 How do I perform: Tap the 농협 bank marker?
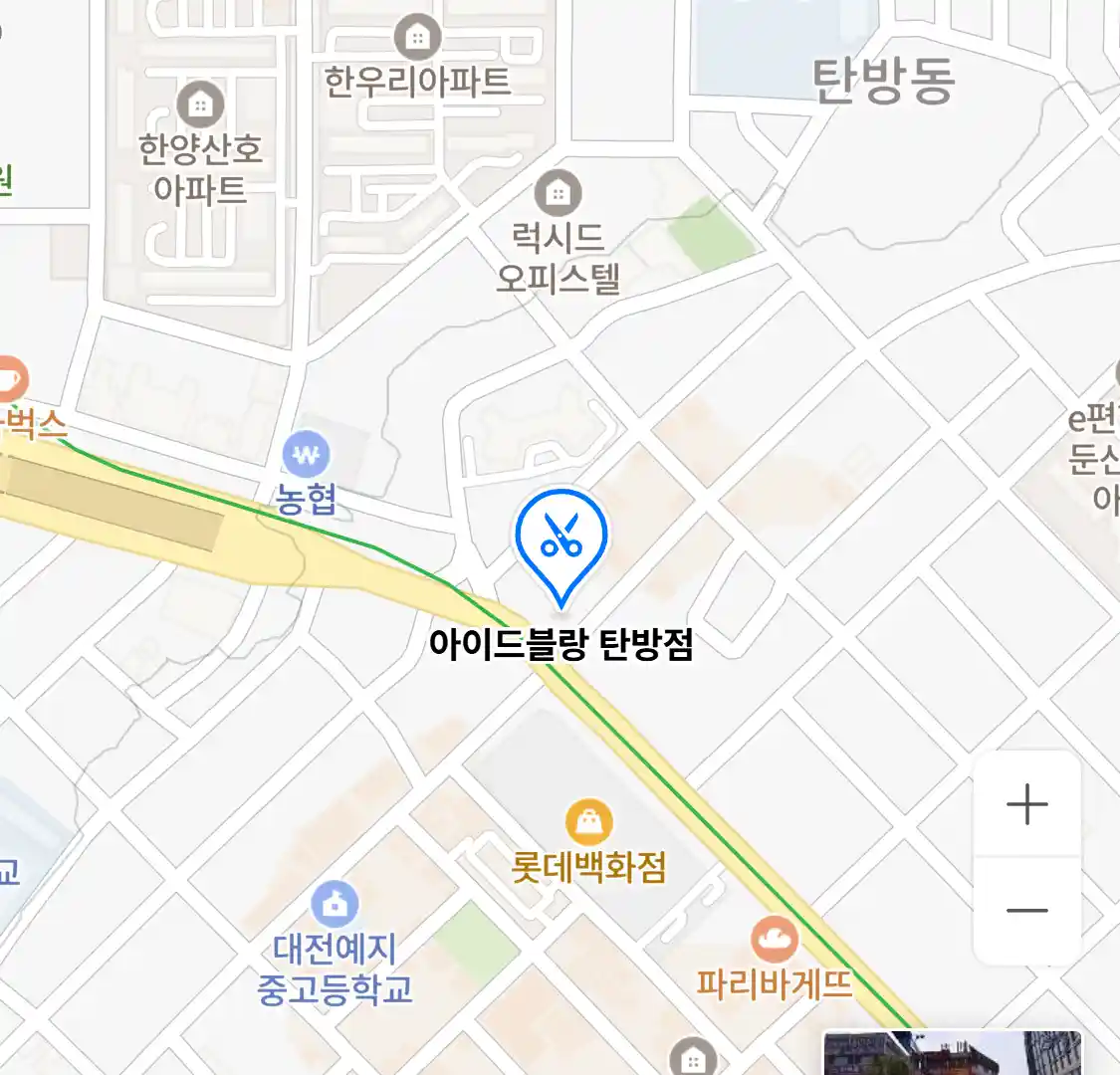306,456
